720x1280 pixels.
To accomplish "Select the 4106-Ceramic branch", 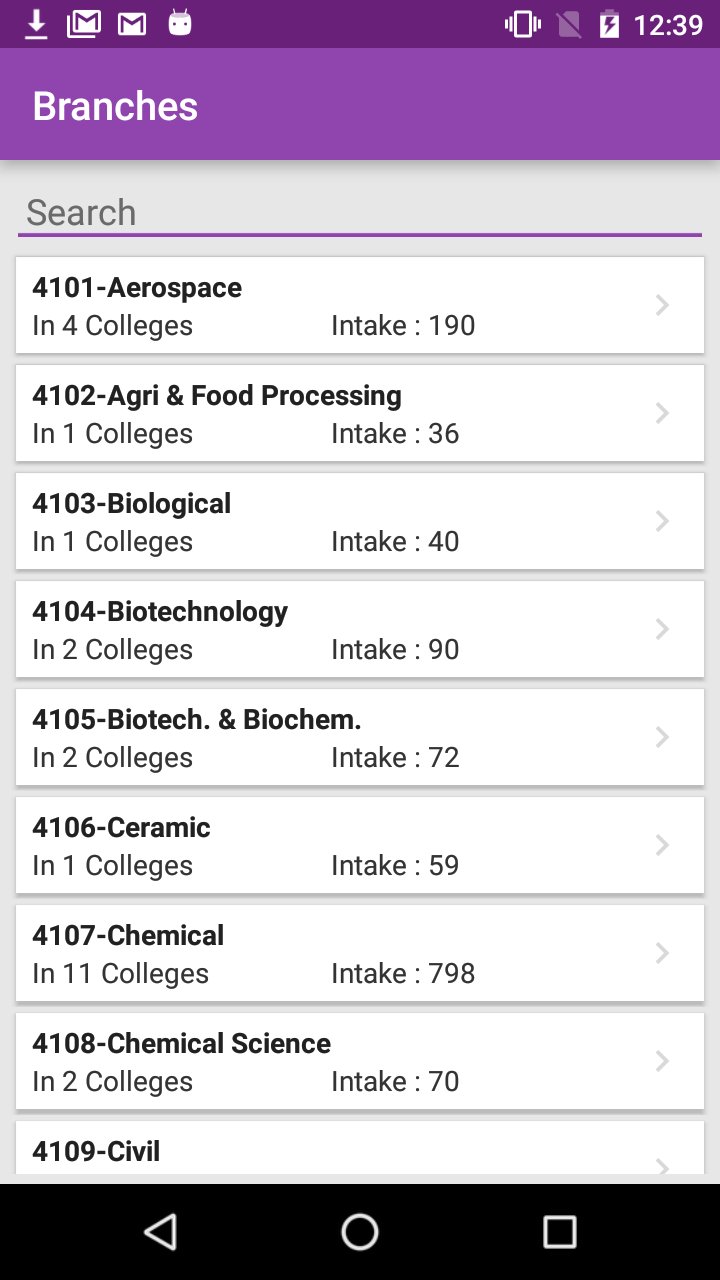I will point(360,845).
